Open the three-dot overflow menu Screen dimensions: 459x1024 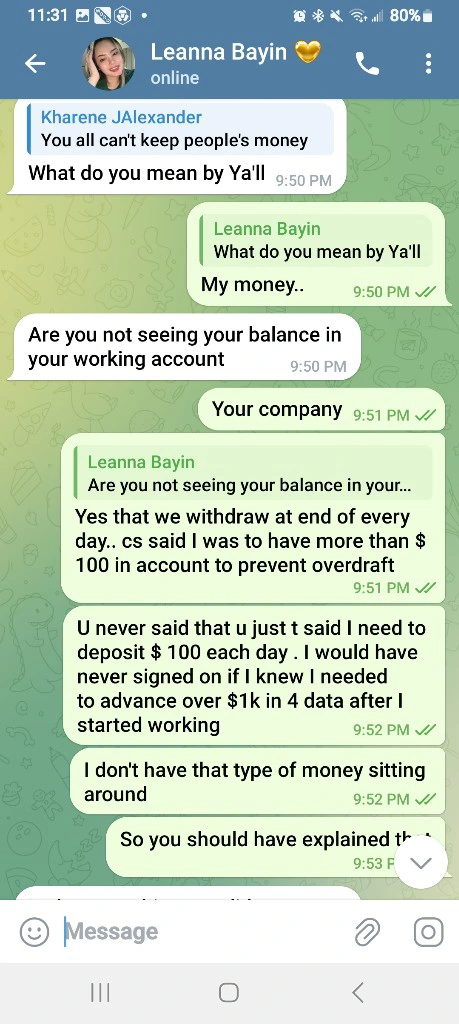click(x=428, y=63)
